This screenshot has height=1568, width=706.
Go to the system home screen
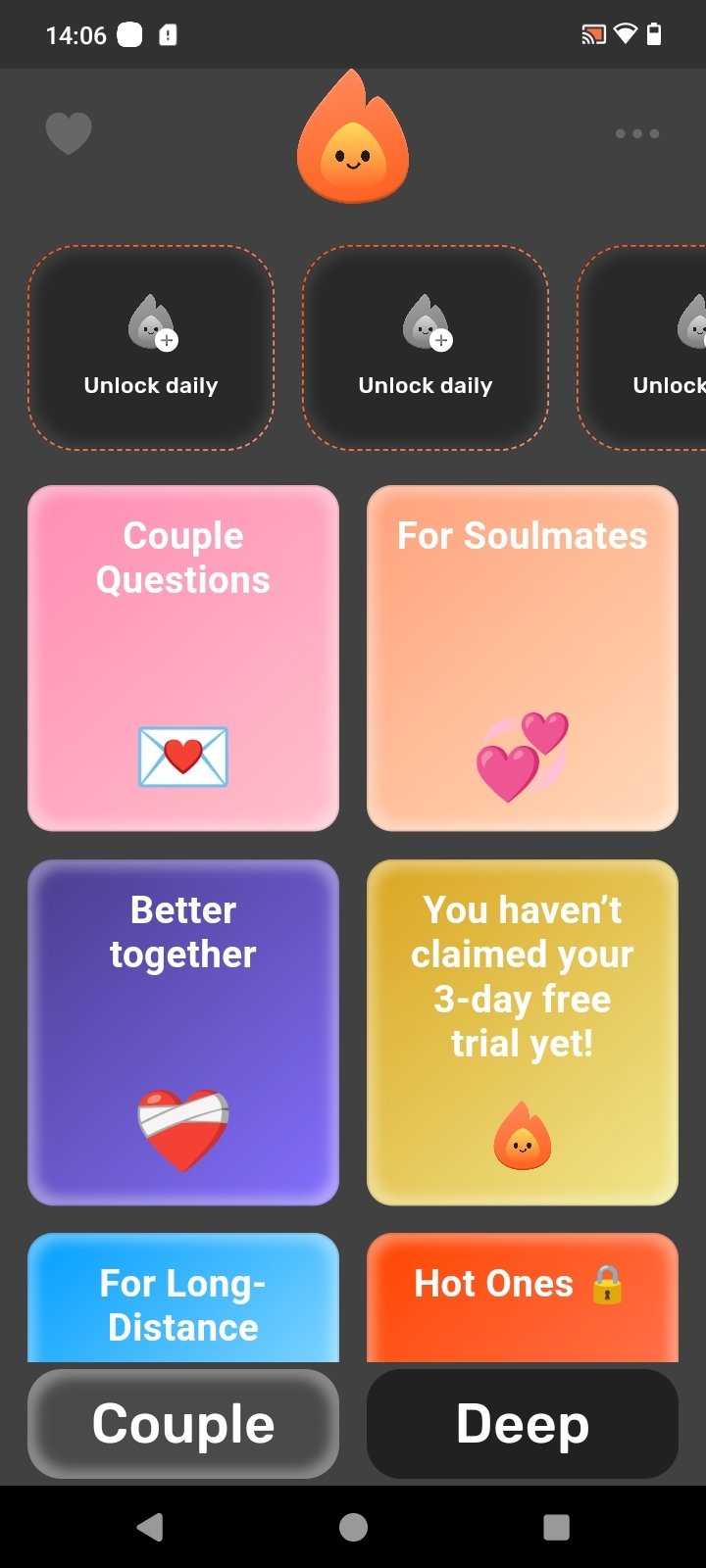(353, 1527)
